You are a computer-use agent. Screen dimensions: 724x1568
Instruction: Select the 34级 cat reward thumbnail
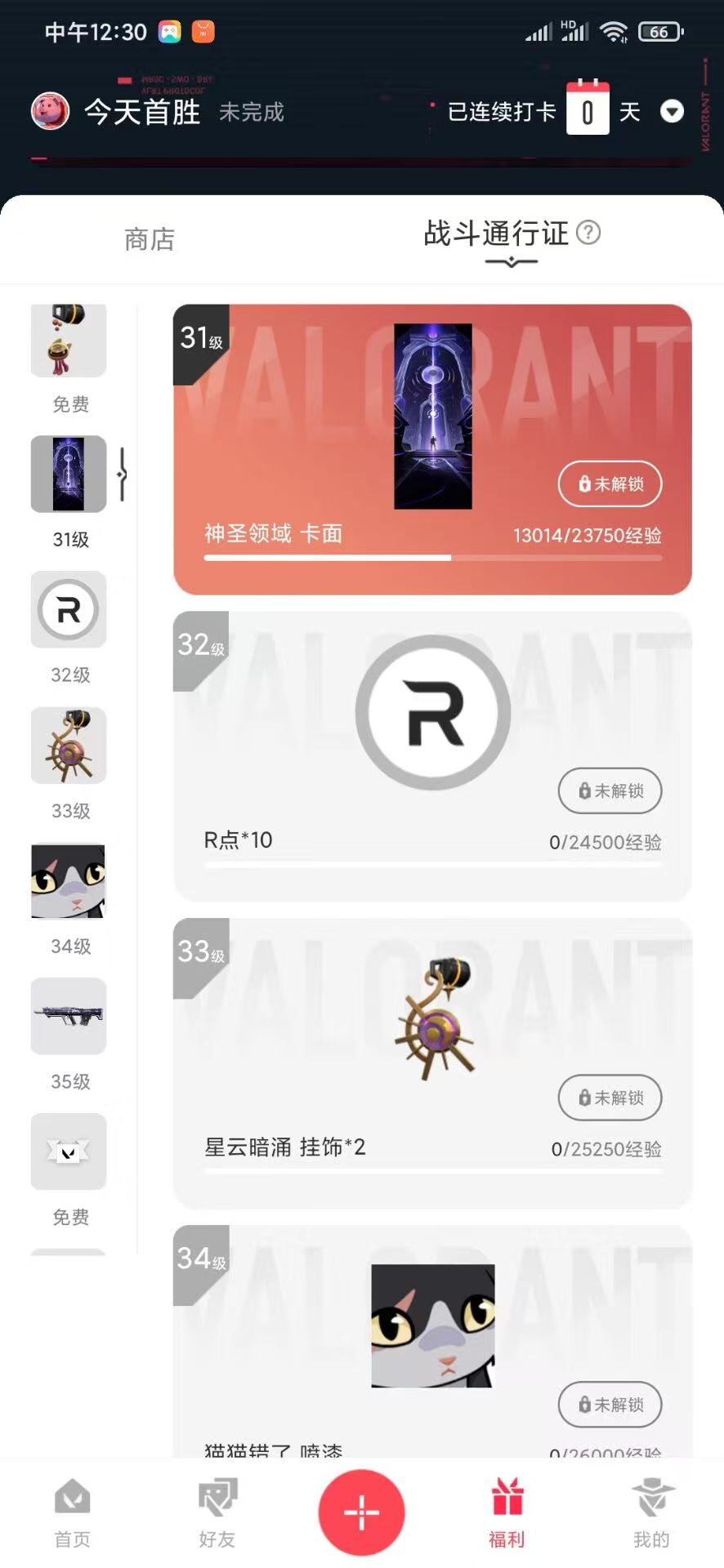(x=69, y=881)
